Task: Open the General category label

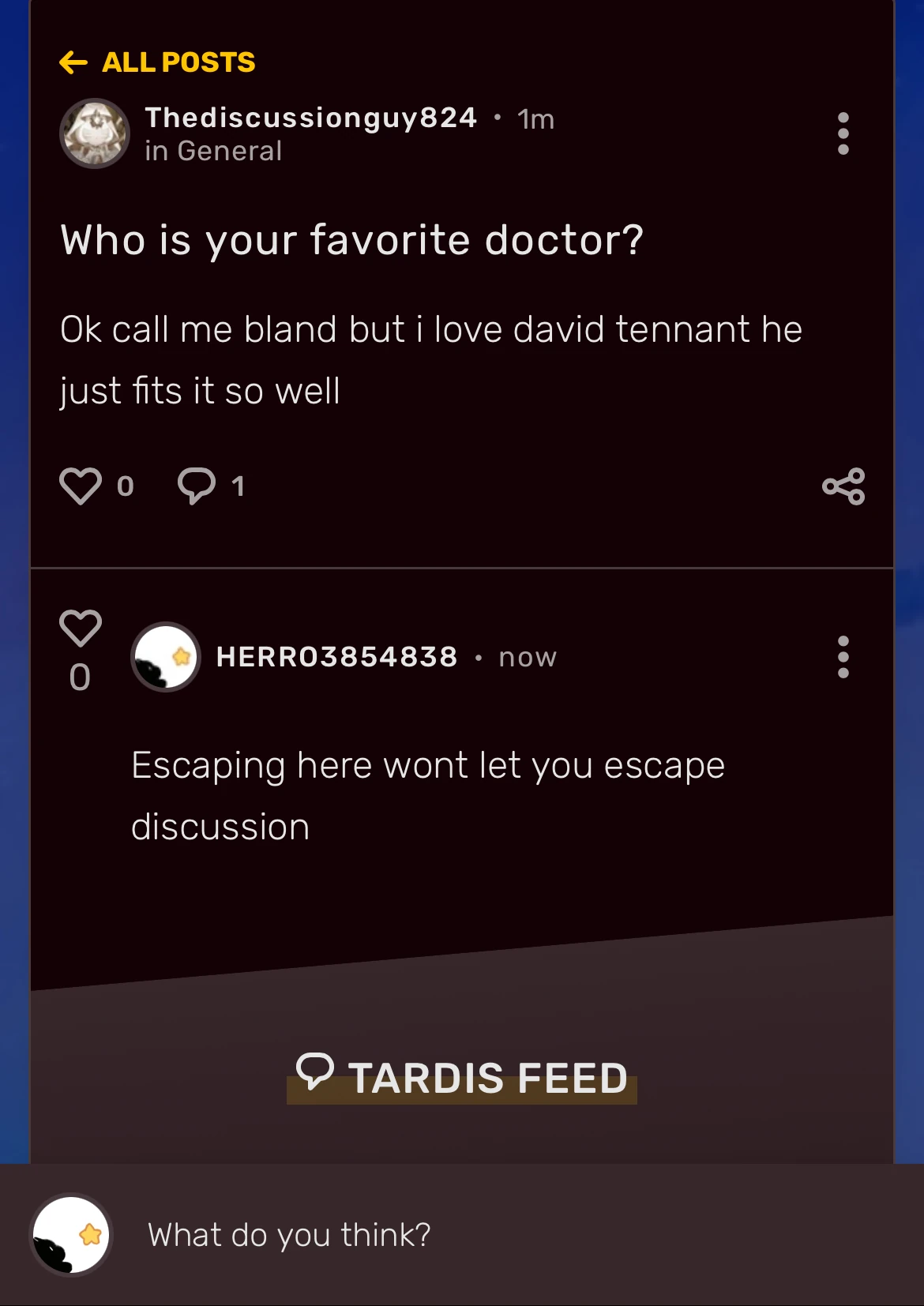Action: pos(213,151)
